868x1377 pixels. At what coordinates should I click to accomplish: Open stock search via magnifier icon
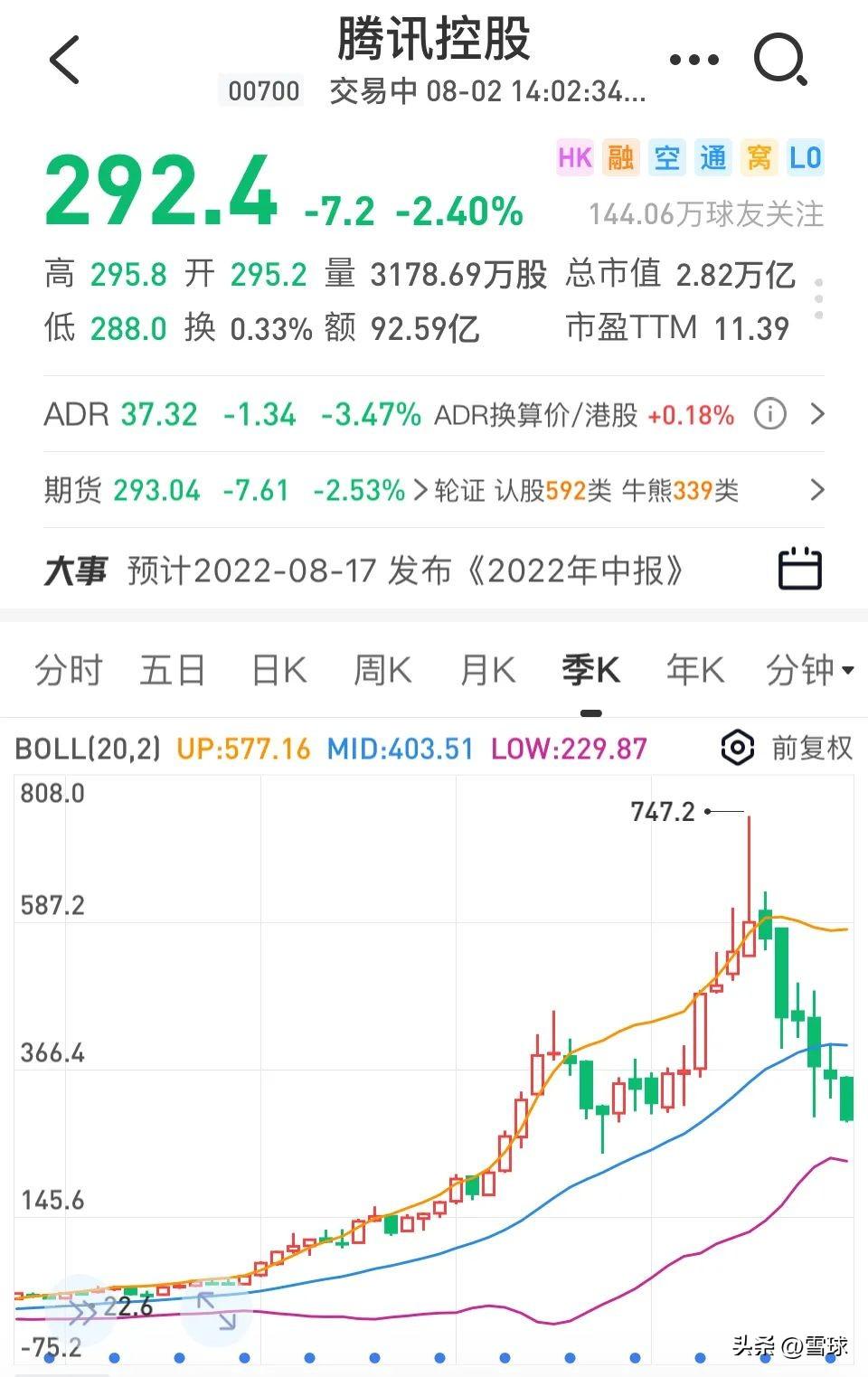(x=779, y=61)
